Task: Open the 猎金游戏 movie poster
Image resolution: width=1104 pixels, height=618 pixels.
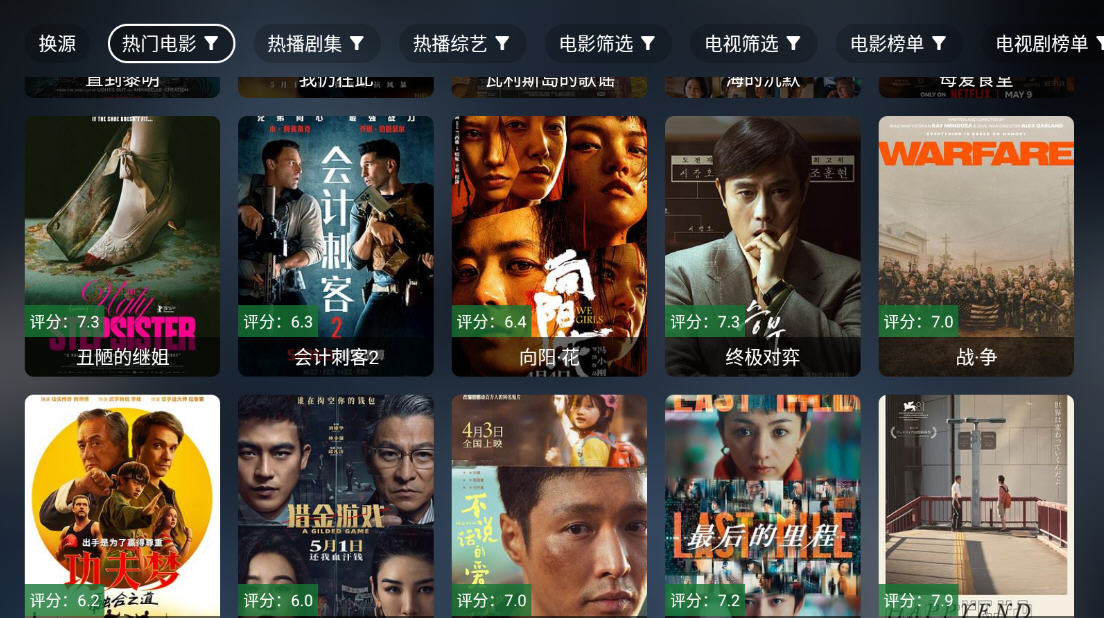Action: click(x=336, y=505)
